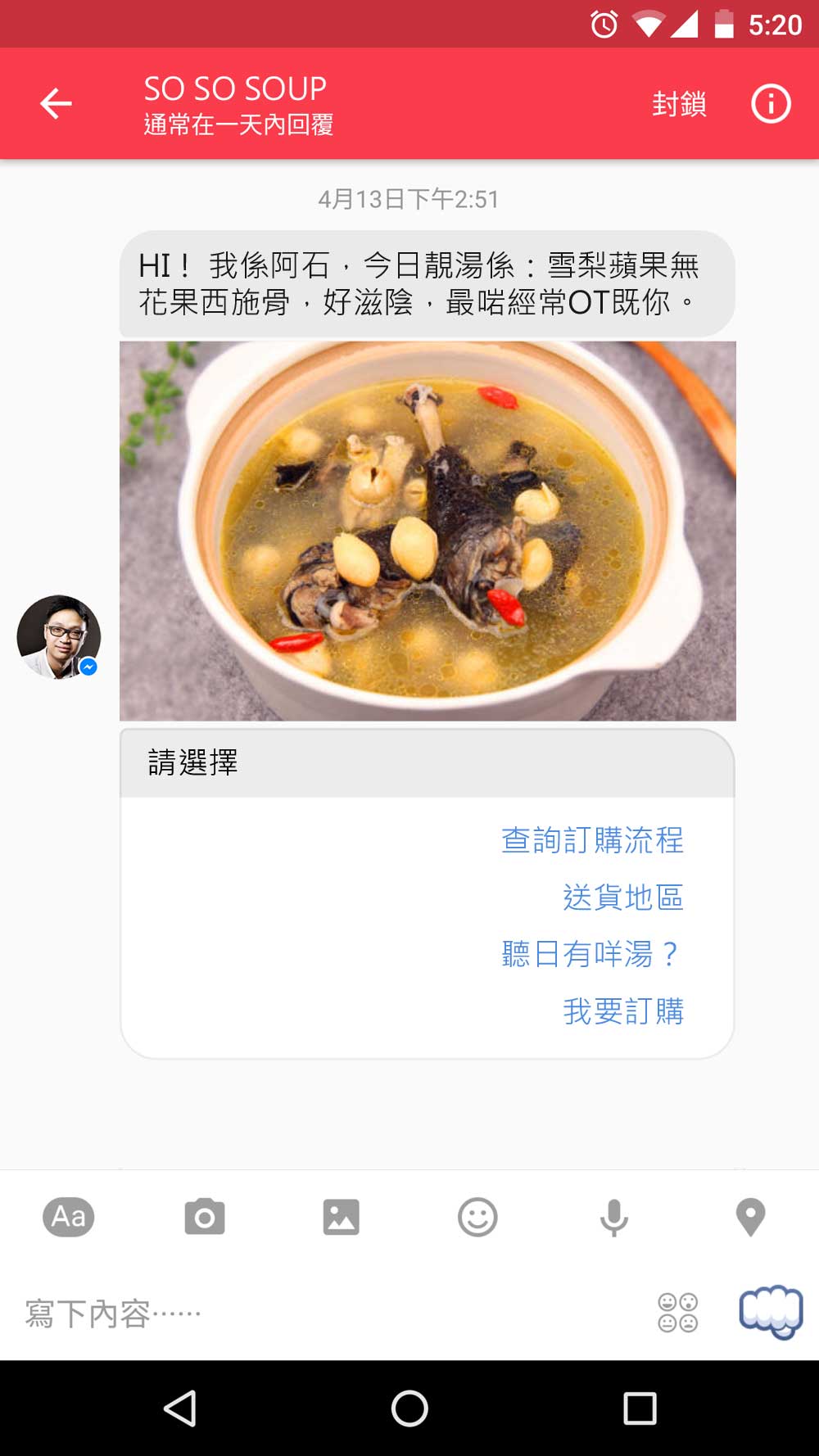Share your location with the location pin
Screen dimensions: 819x1456
click(750, 1217)
